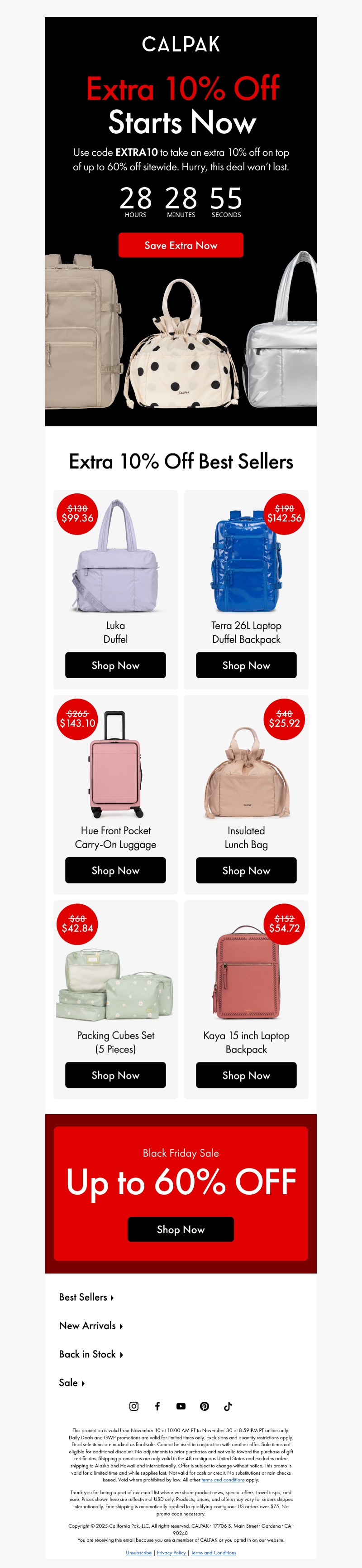Open footer Terms and Conditions link
362x1568 pixels.
[214, 1552]
